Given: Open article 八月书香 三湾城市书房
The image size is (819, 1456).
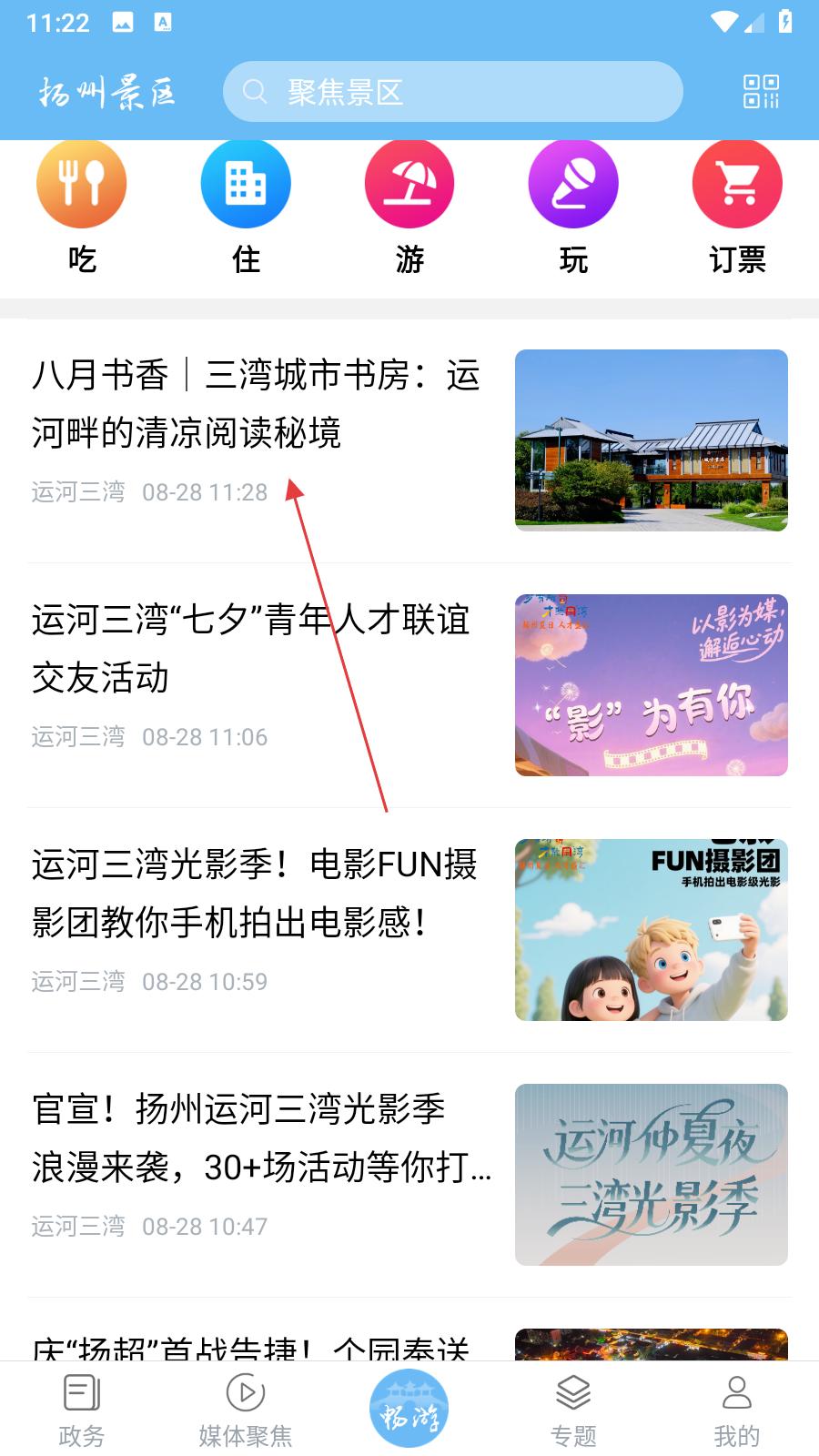Looking at the screenshot, I should (257, 403).
